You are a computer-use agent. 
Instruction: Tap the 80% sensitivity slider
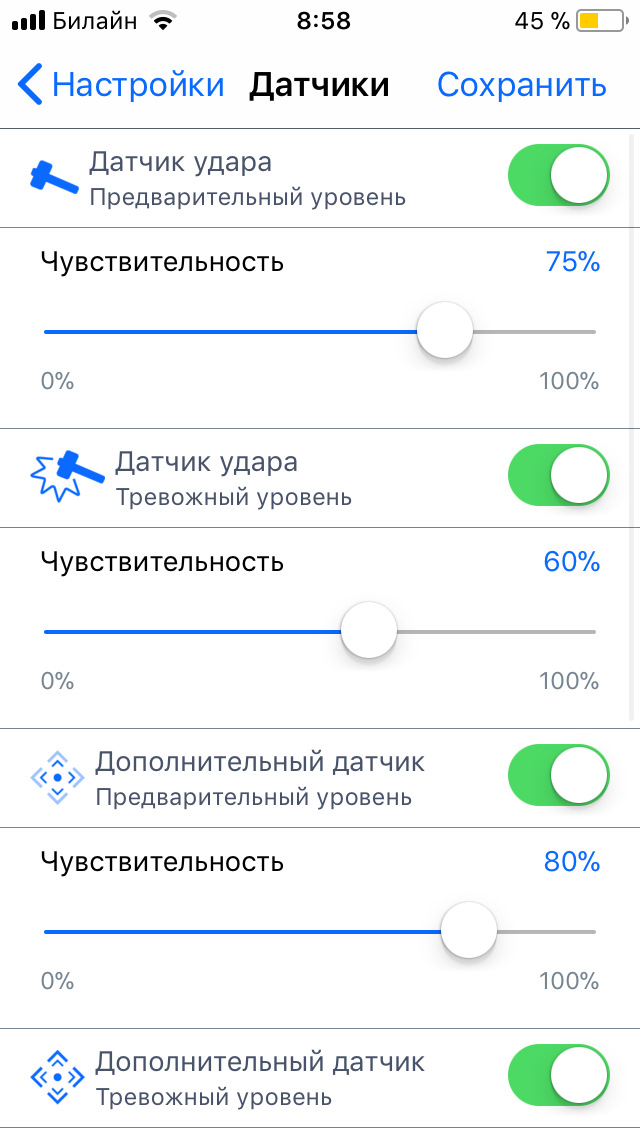pyautogui.click(x=468, y=931)
